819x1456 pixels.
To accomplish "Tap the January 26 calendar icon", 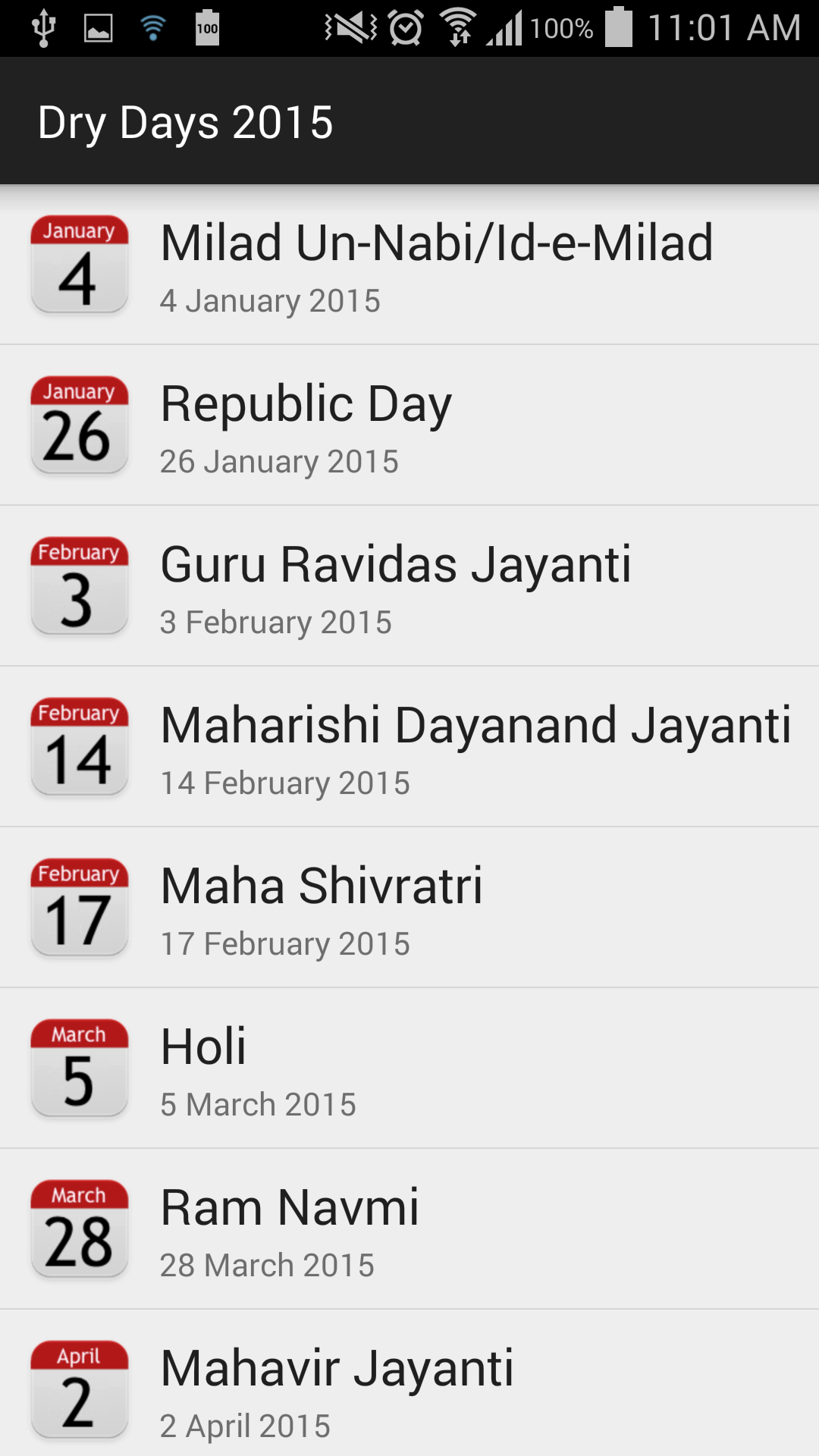I will 79,425.
